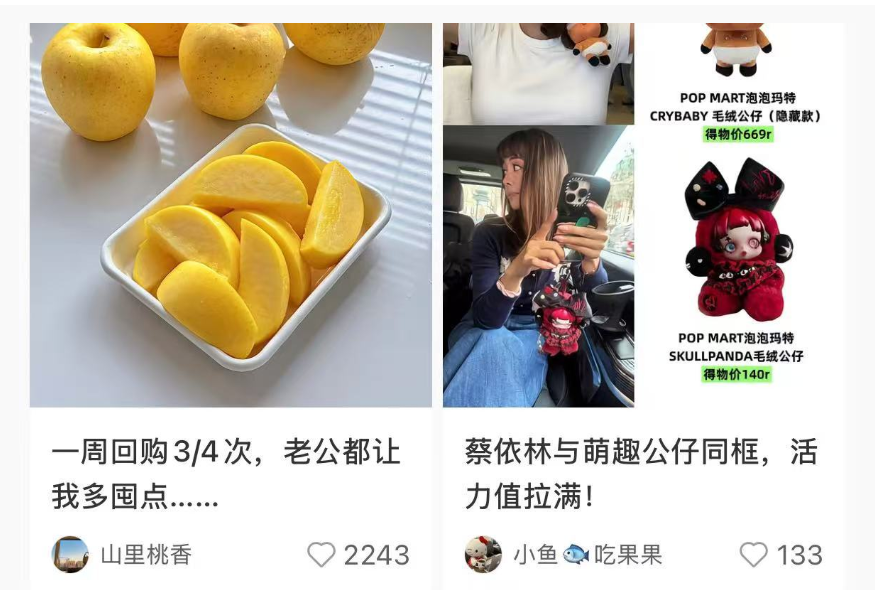The width and height of the screenshot is (877, 590).
Task: Like the post by 山里桃香
Action: tap(322, 555)
